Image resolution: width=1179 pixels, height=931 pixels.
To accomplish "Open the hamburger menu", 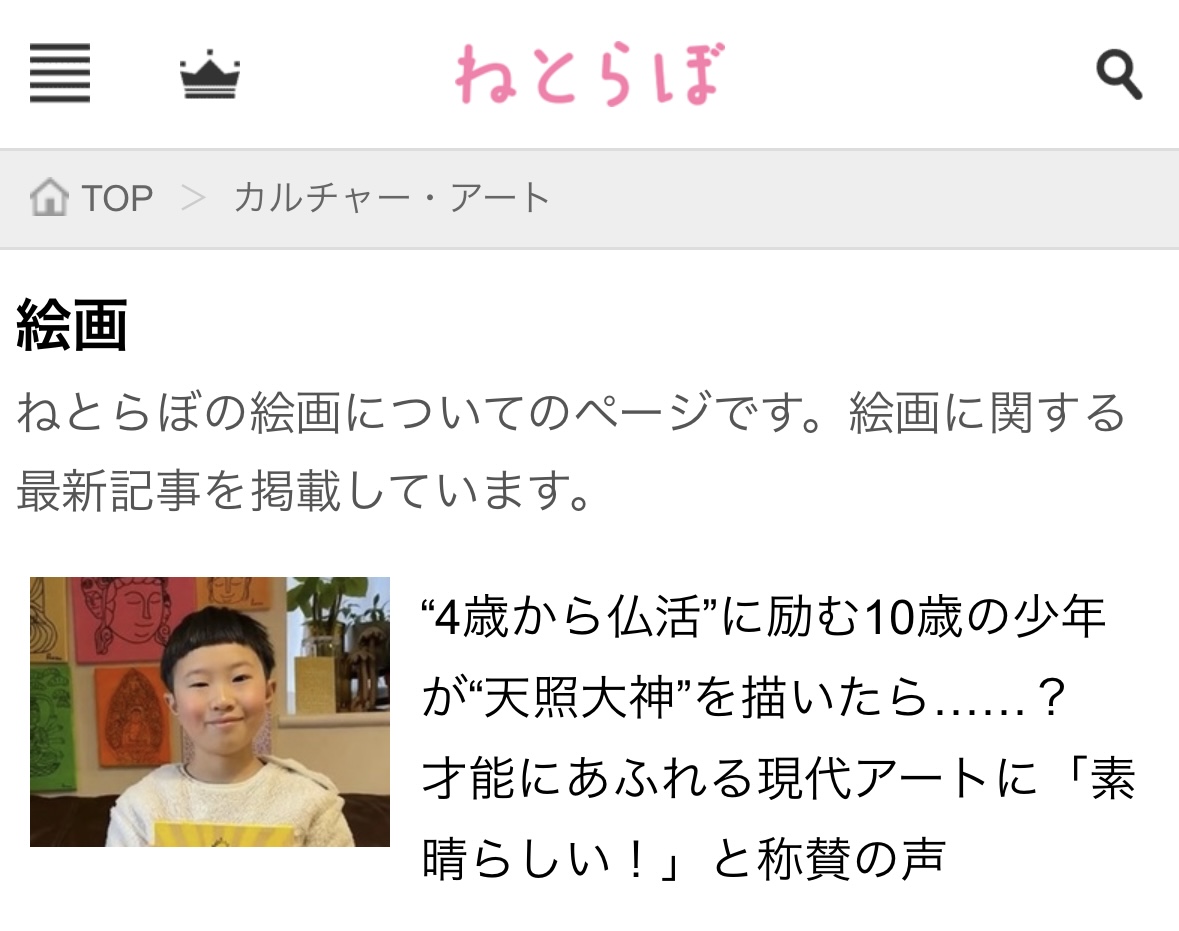I will 60,74.
